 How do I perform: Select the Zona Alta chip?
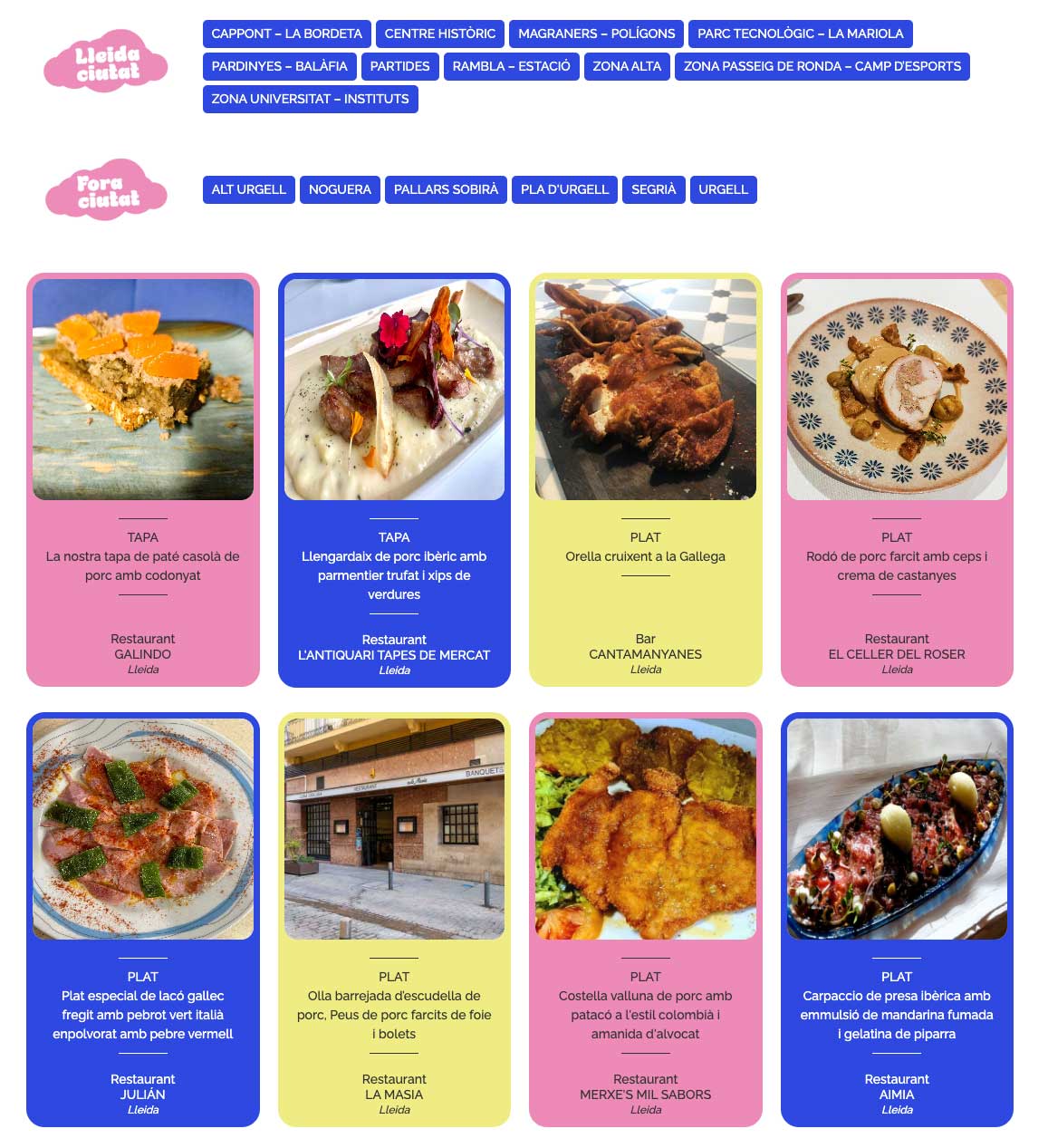627,66
